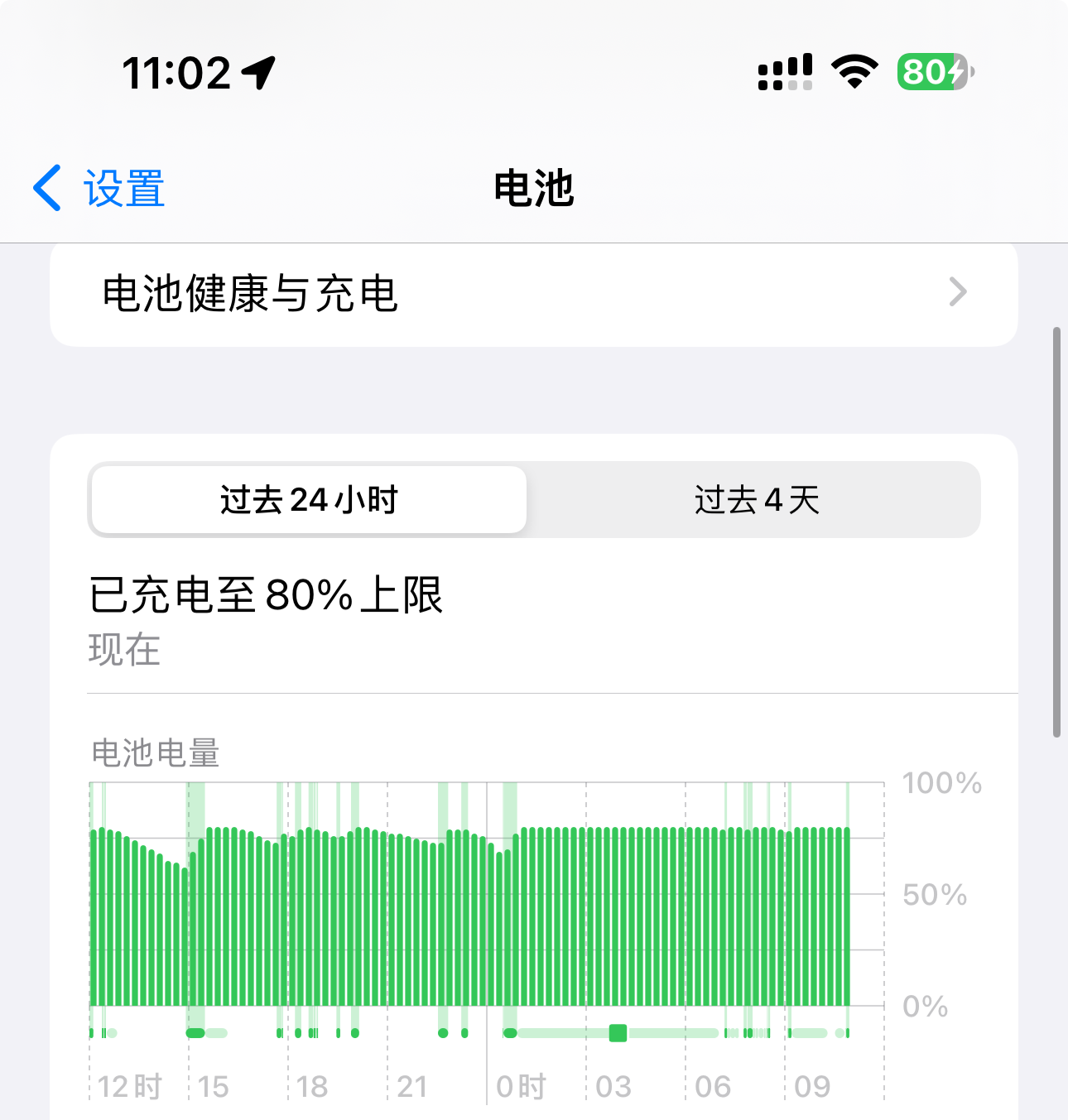Select the 过去 24 小时 tab
The image size is (1068, 1120).
pos(307,500)
